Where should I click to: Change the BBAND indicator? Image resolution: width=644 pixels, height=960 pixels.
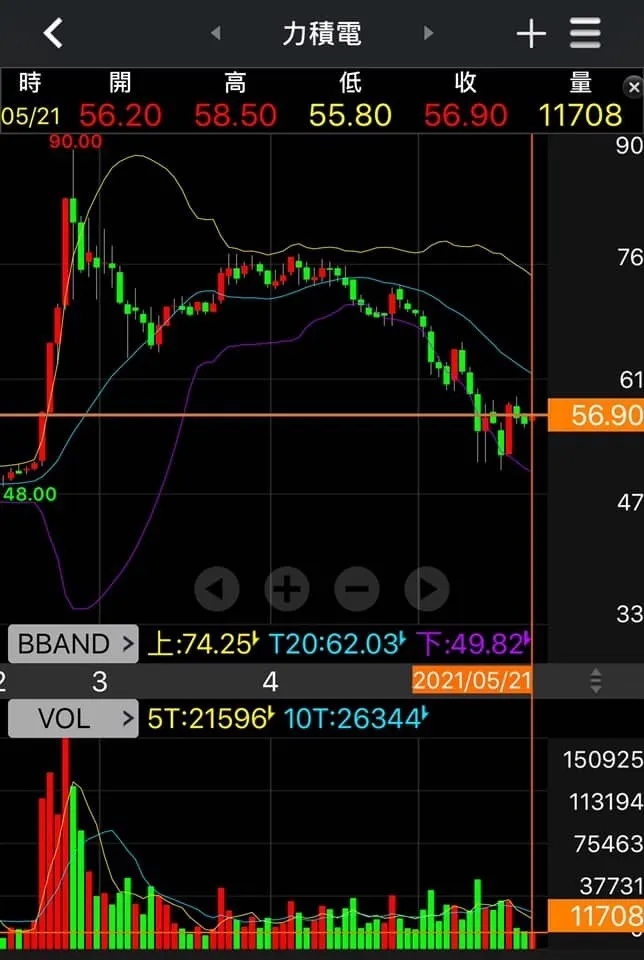point(73,643)
